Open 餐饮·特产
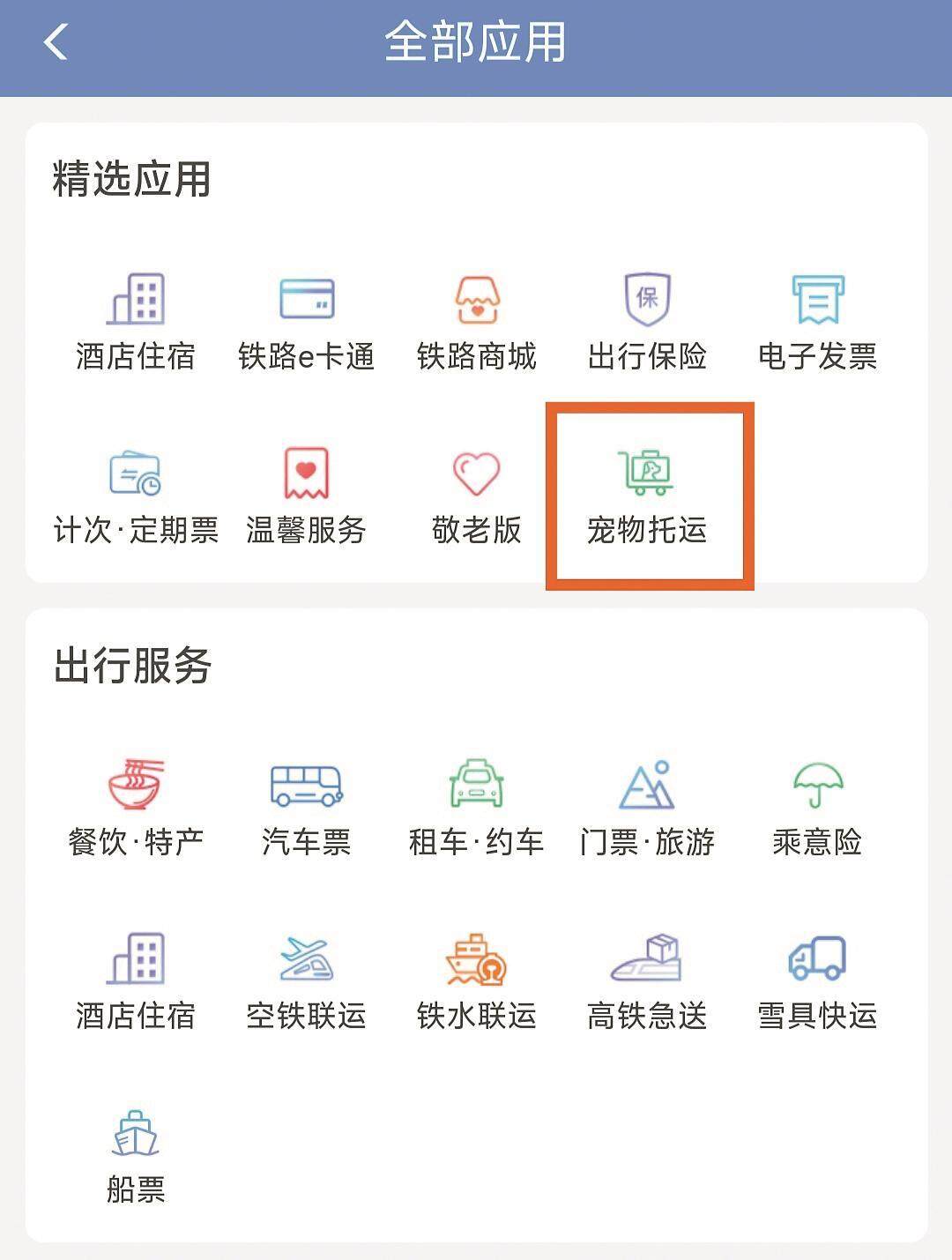The width and height of the screenshot is (952, 1260). (136, 807)
